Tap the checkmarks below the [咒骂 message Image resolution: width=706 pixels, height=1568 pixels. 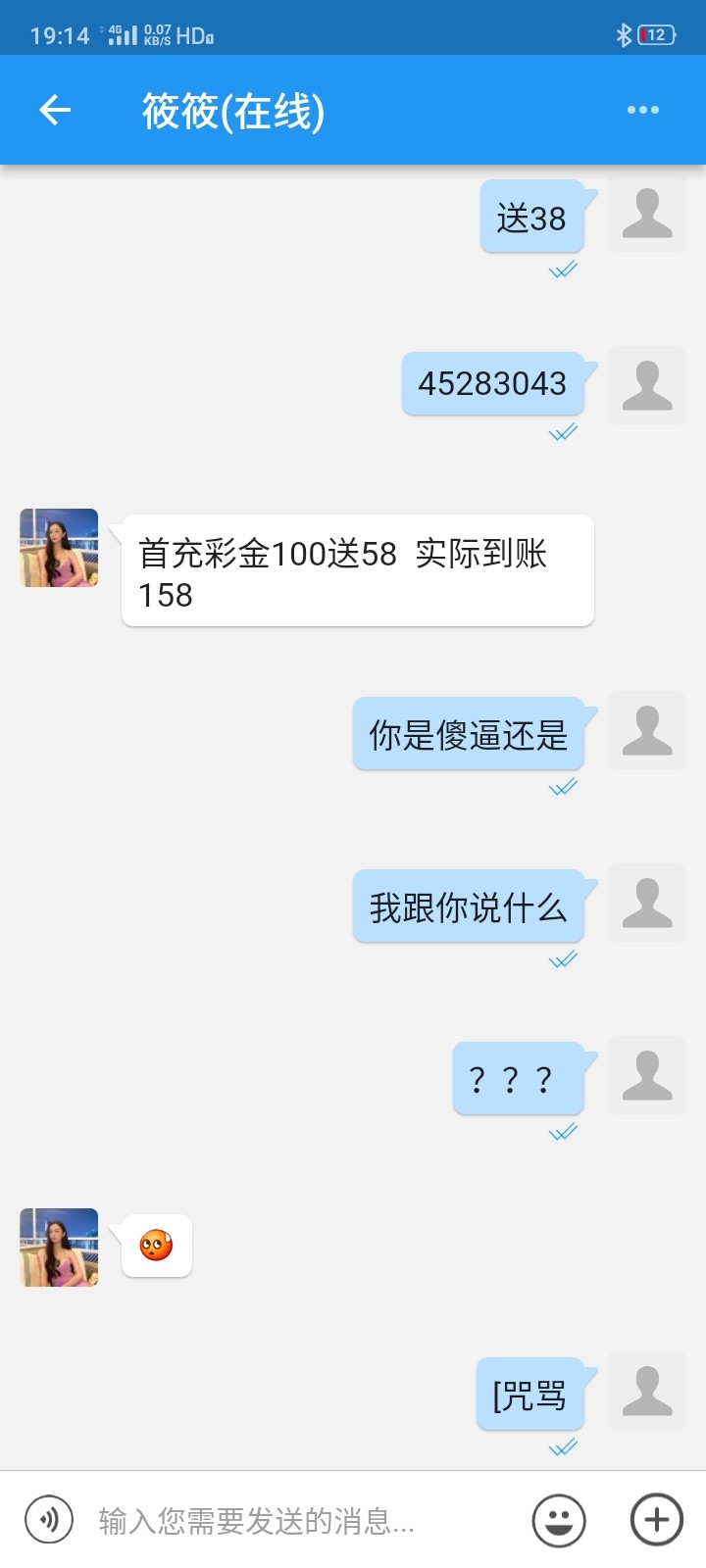560,1446
